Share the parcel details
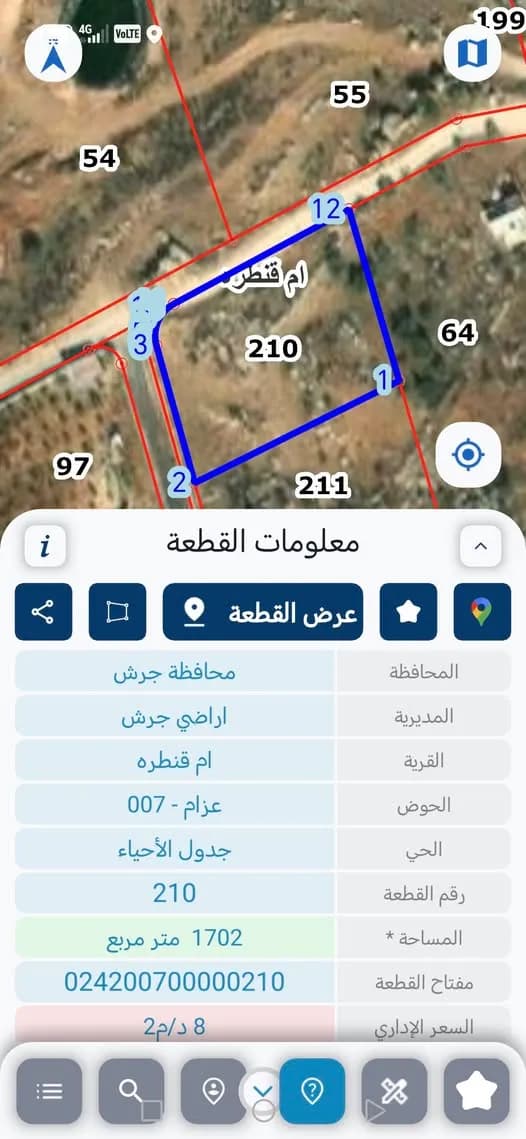 tap(44, 612)
